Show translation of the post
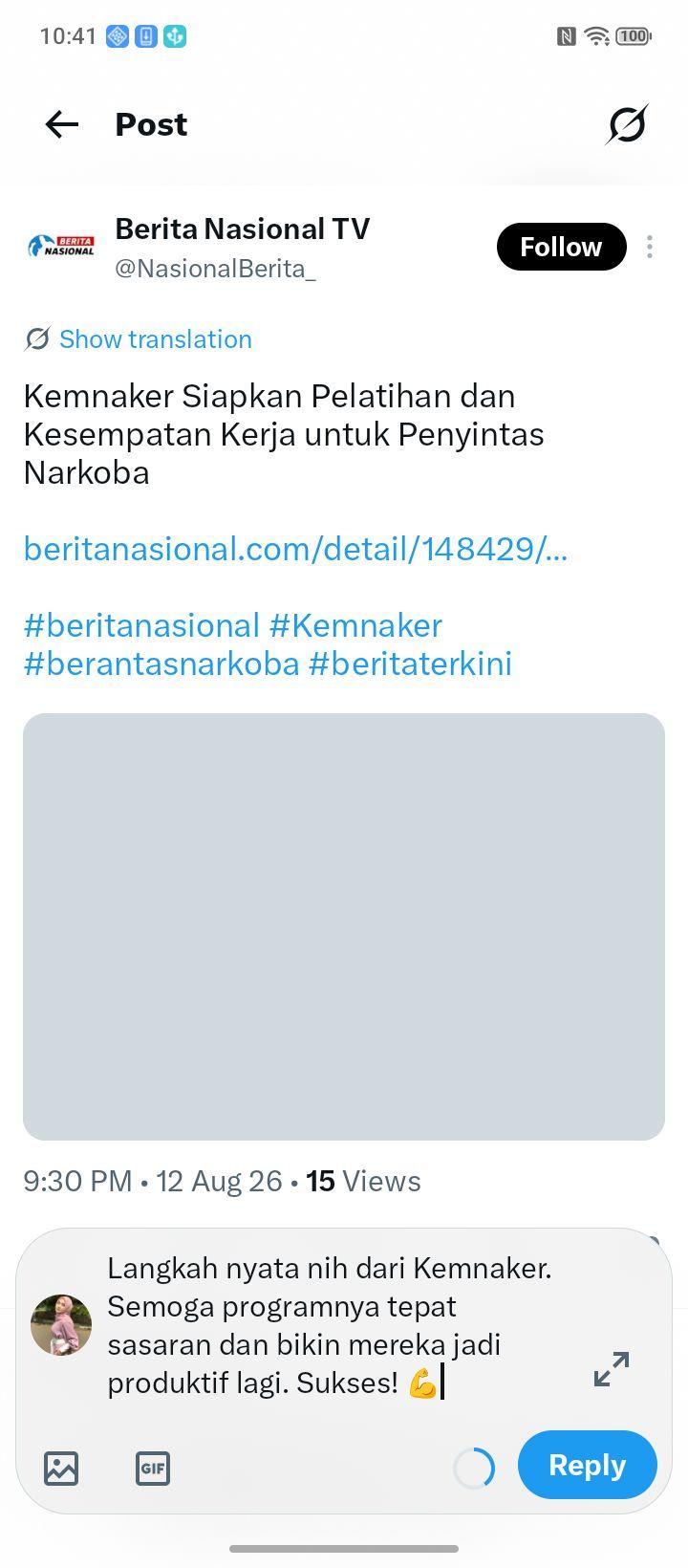688x1568 pixels. tap(139, 339)
